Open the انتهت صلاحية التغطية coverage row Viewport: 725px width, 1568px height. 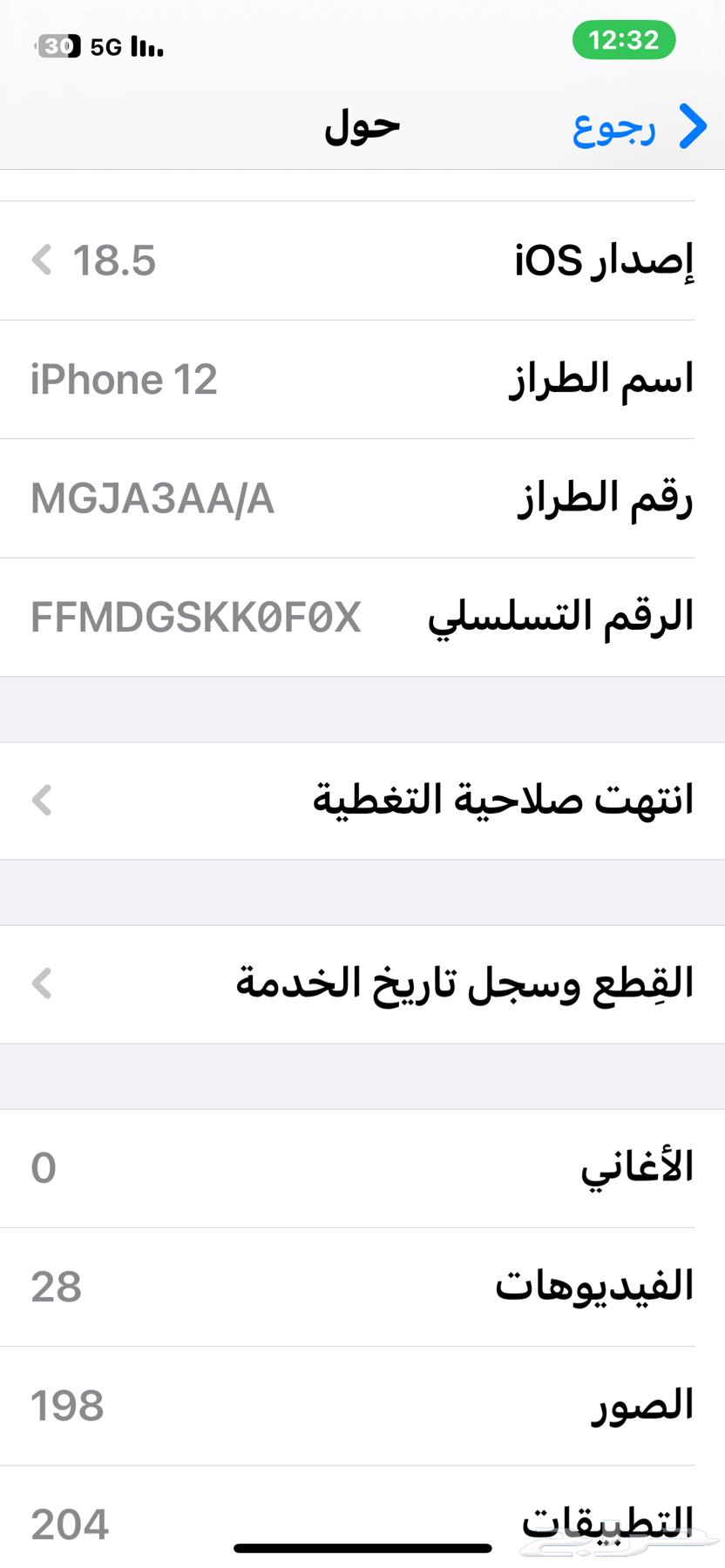(362, 801)
